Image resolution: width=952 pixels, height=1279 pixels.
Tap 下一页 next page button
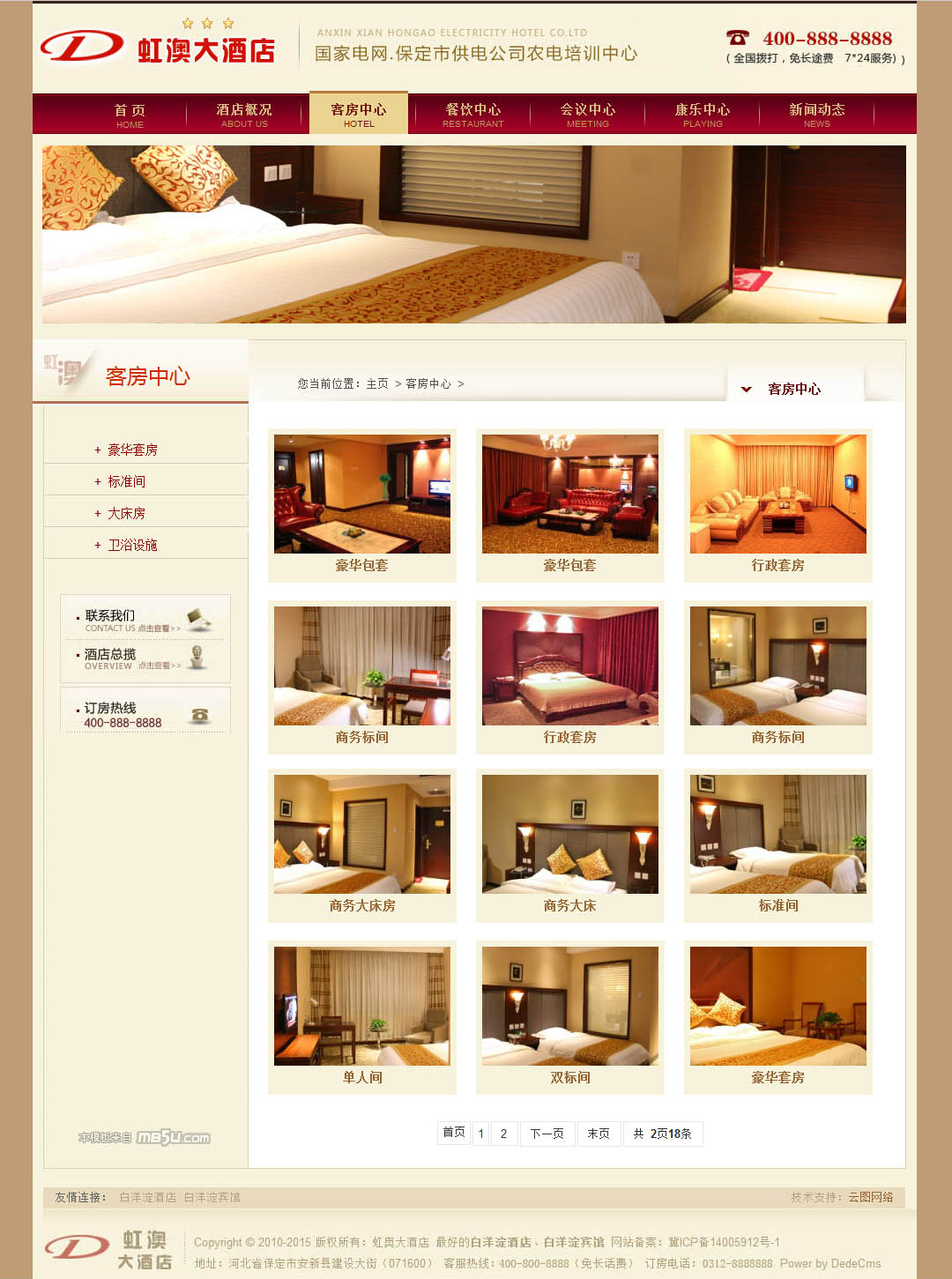[x=547, y=1134]
